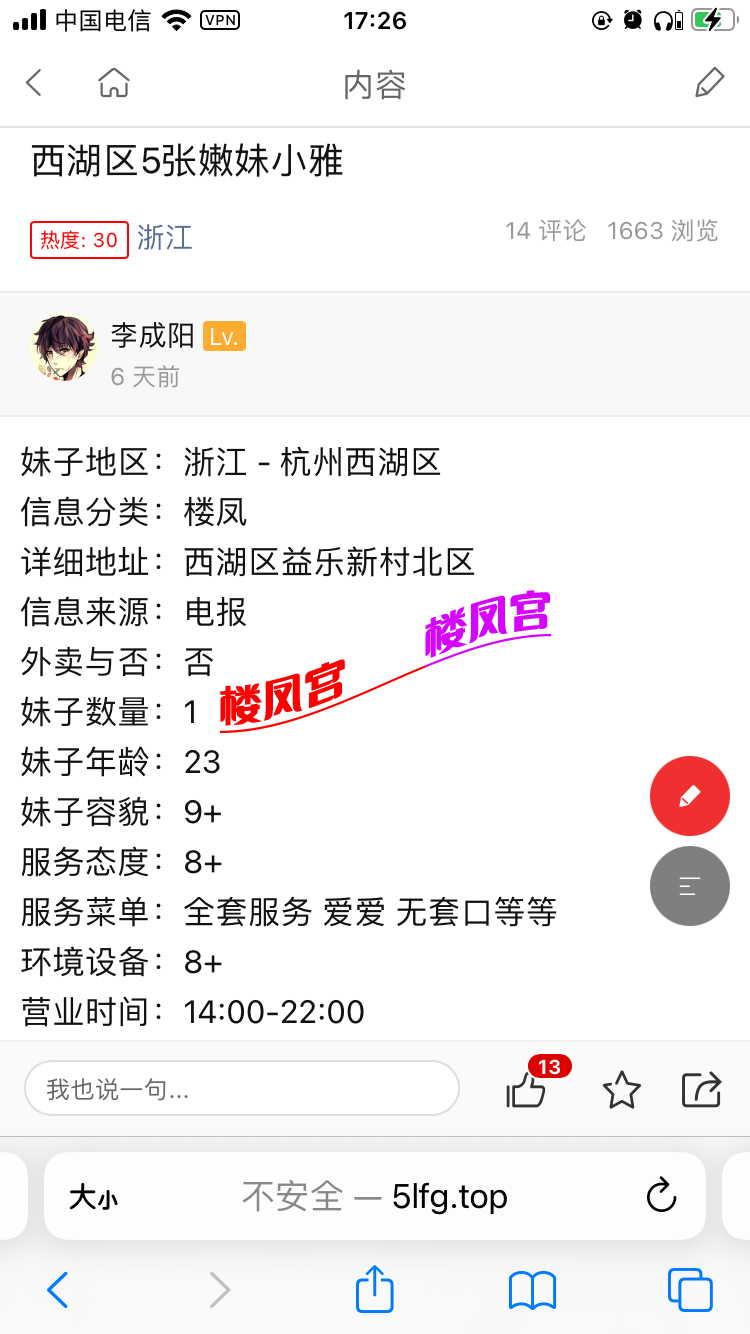Go back using the top-left arrow

click(x=34, y=83)
